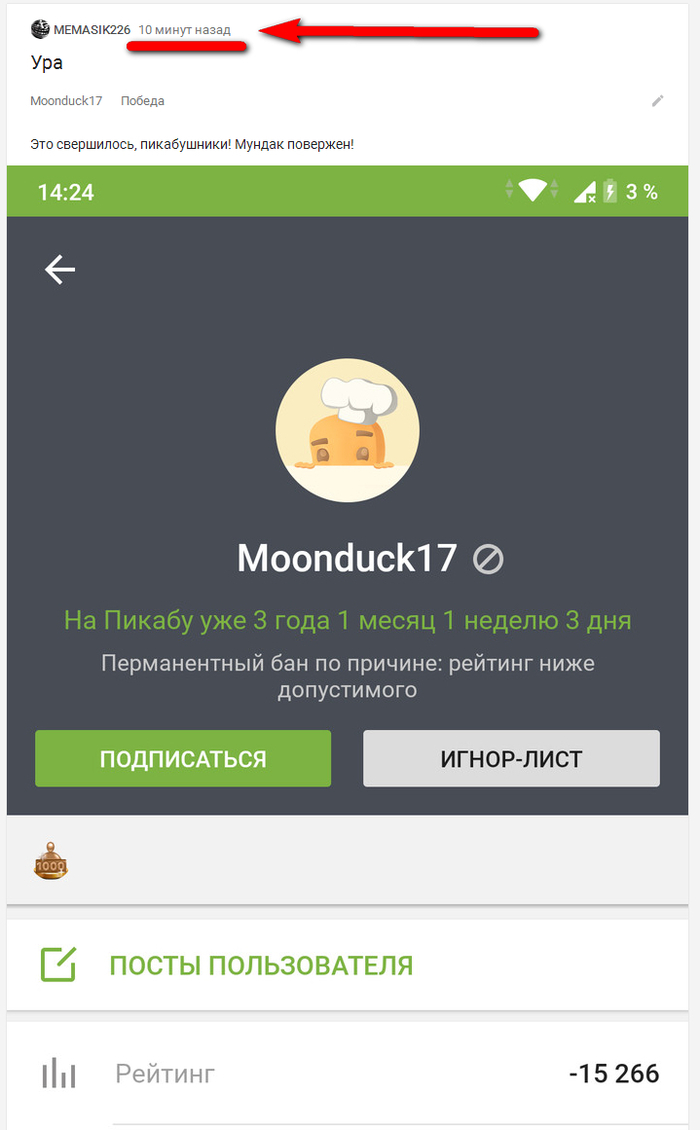The width and height of the screenshot is (700, 1130).
Task: Open the post titled Ура
Action: click(46, 62)
